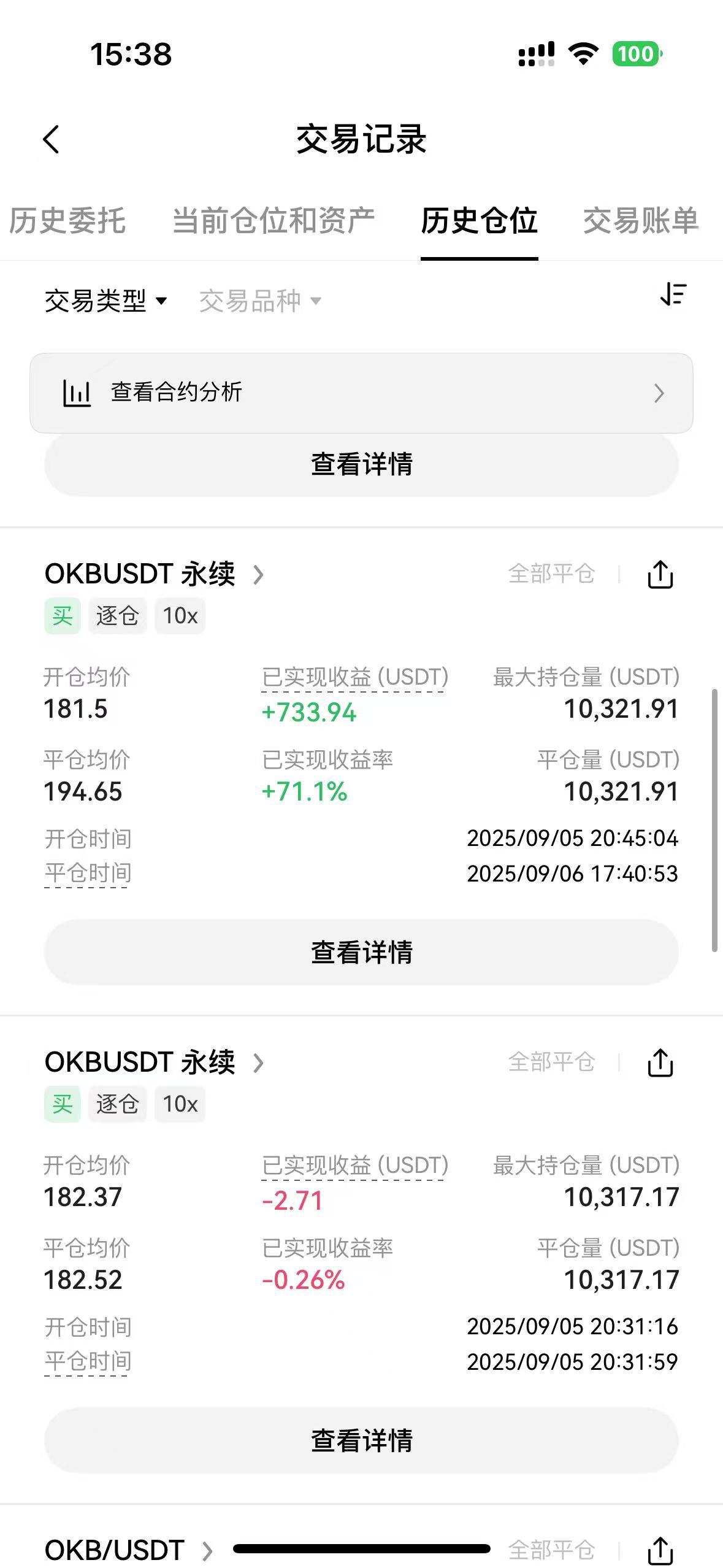
Task: Open the 查看合约分析 banner
Action: pyautogui.click(x=361, y=393)
